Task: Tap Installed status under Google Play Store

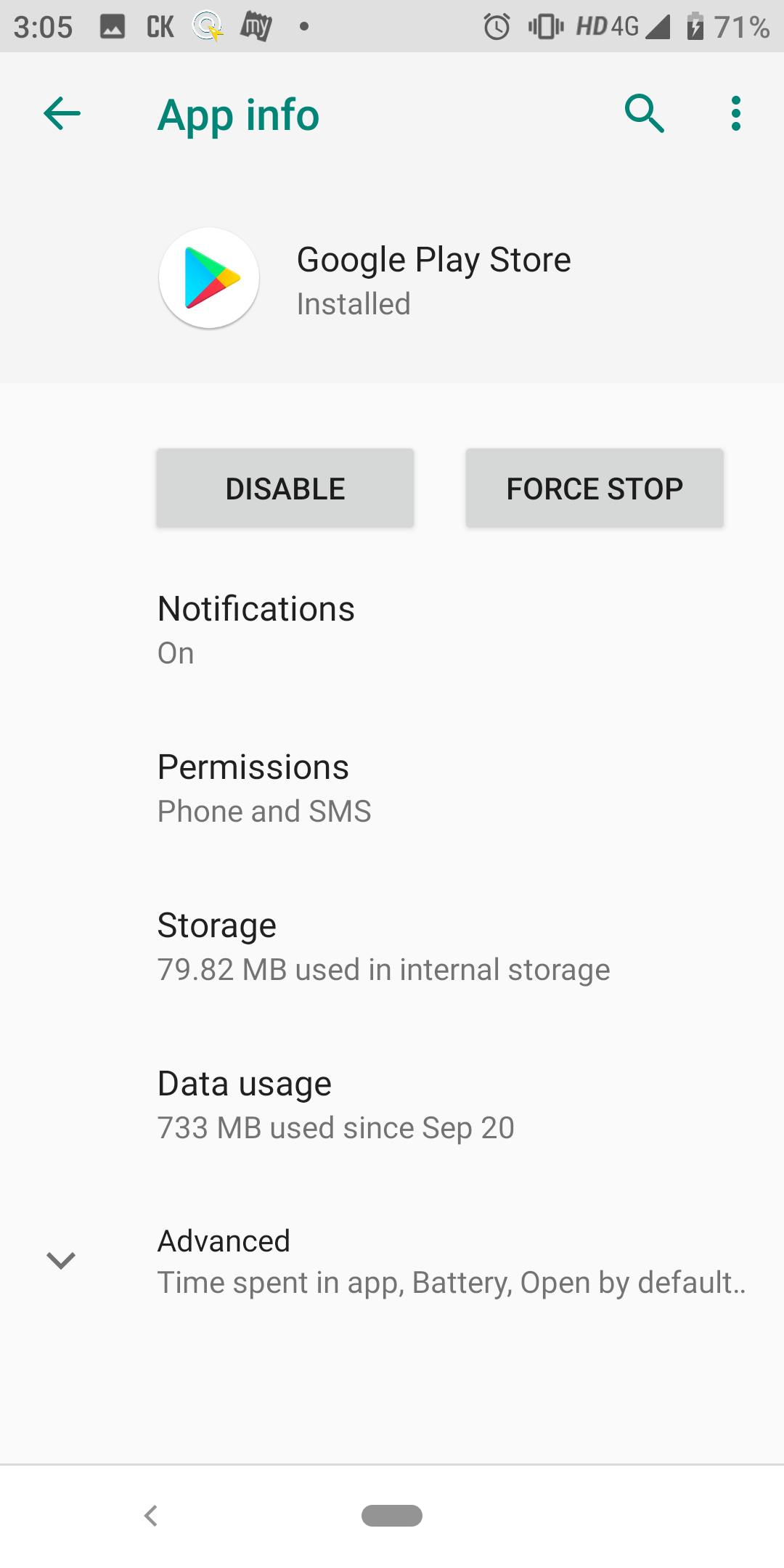Action: pyautogui.click(x=353, y=303)
